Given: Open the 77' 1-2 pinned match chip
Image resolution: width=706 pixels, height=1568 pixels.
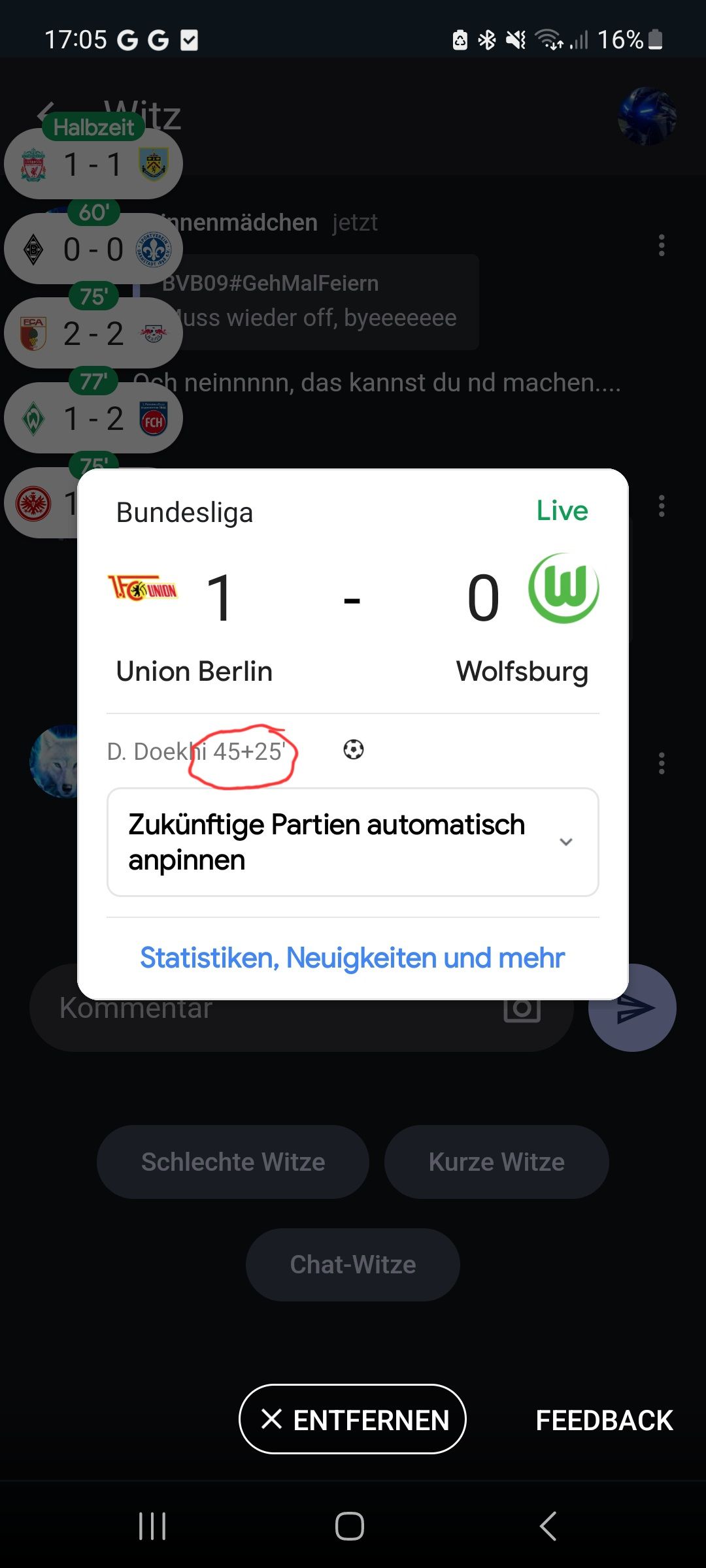Looking at the screenshot, I should coord(93,419).
